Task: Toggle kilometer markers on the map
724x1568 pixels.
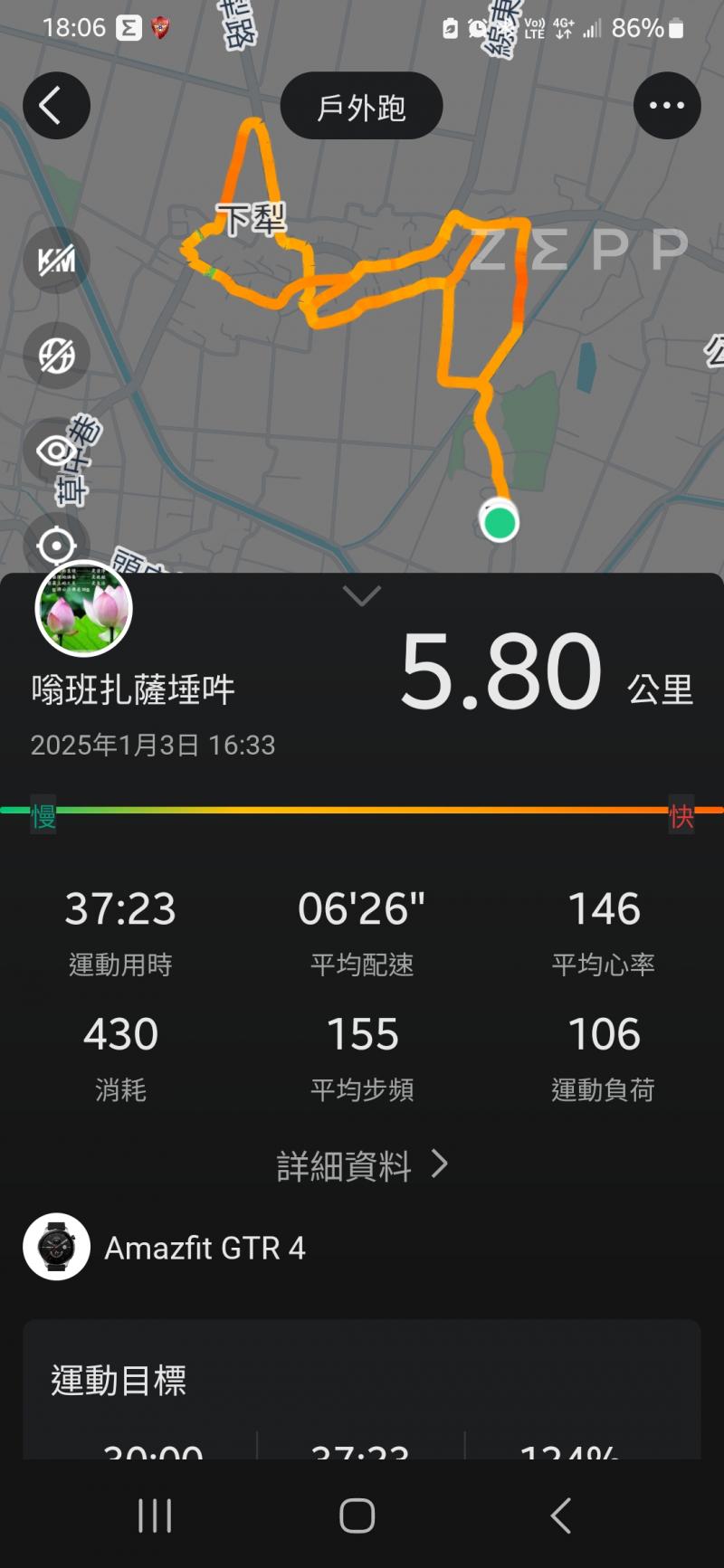Action: pyautogui.click(x=56, y=261)
